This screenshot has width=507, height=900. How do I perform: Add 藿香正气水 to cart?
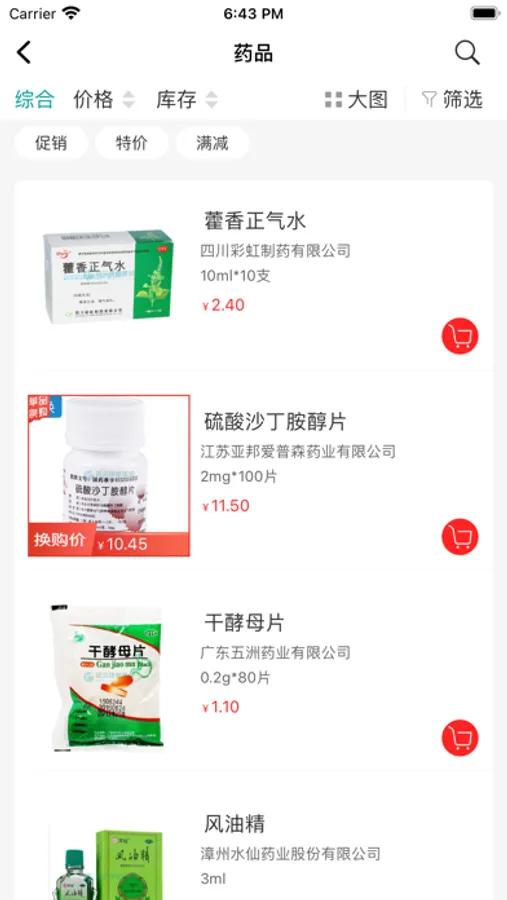(x=460, y=336)
